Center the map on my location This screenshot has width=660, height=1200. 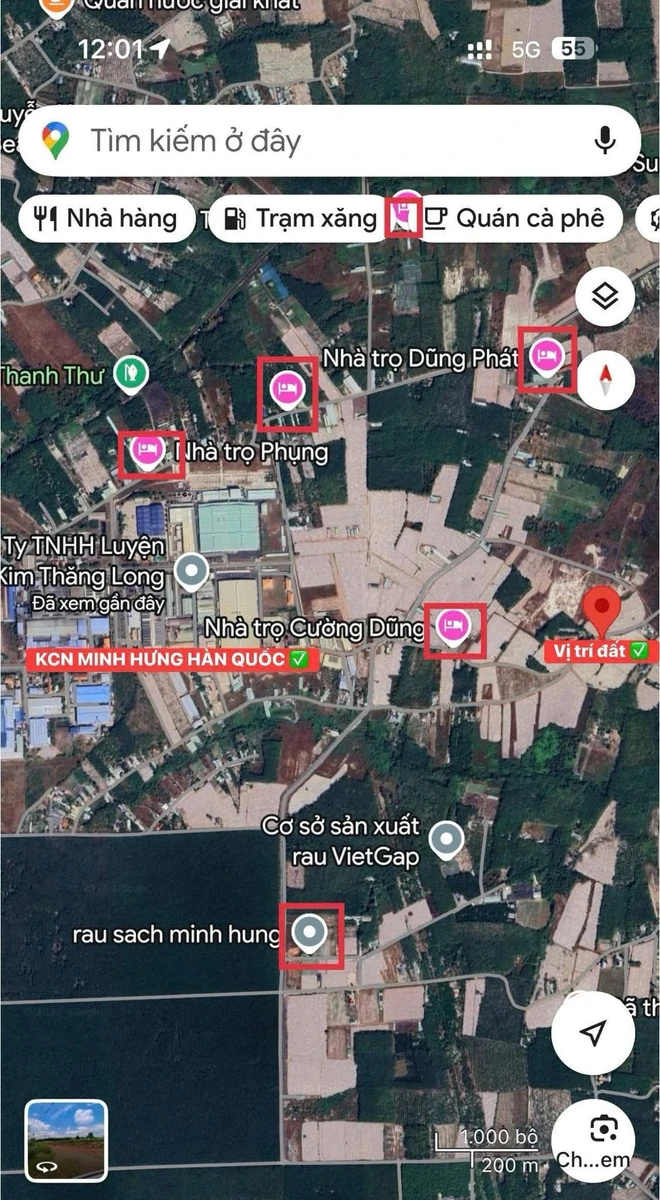click(594, 1034)
